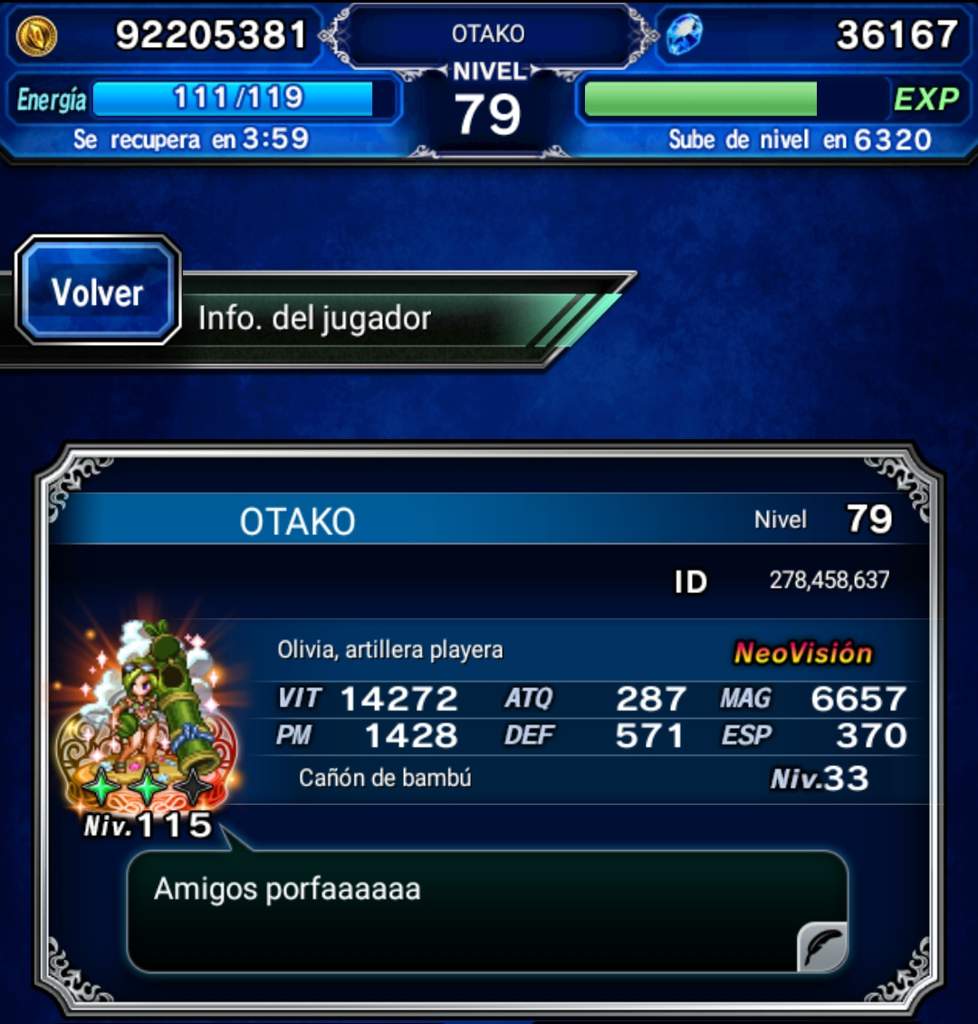Edit the player message with feather icon
This screenshot has width=978, height=1024.
point(821,947)
